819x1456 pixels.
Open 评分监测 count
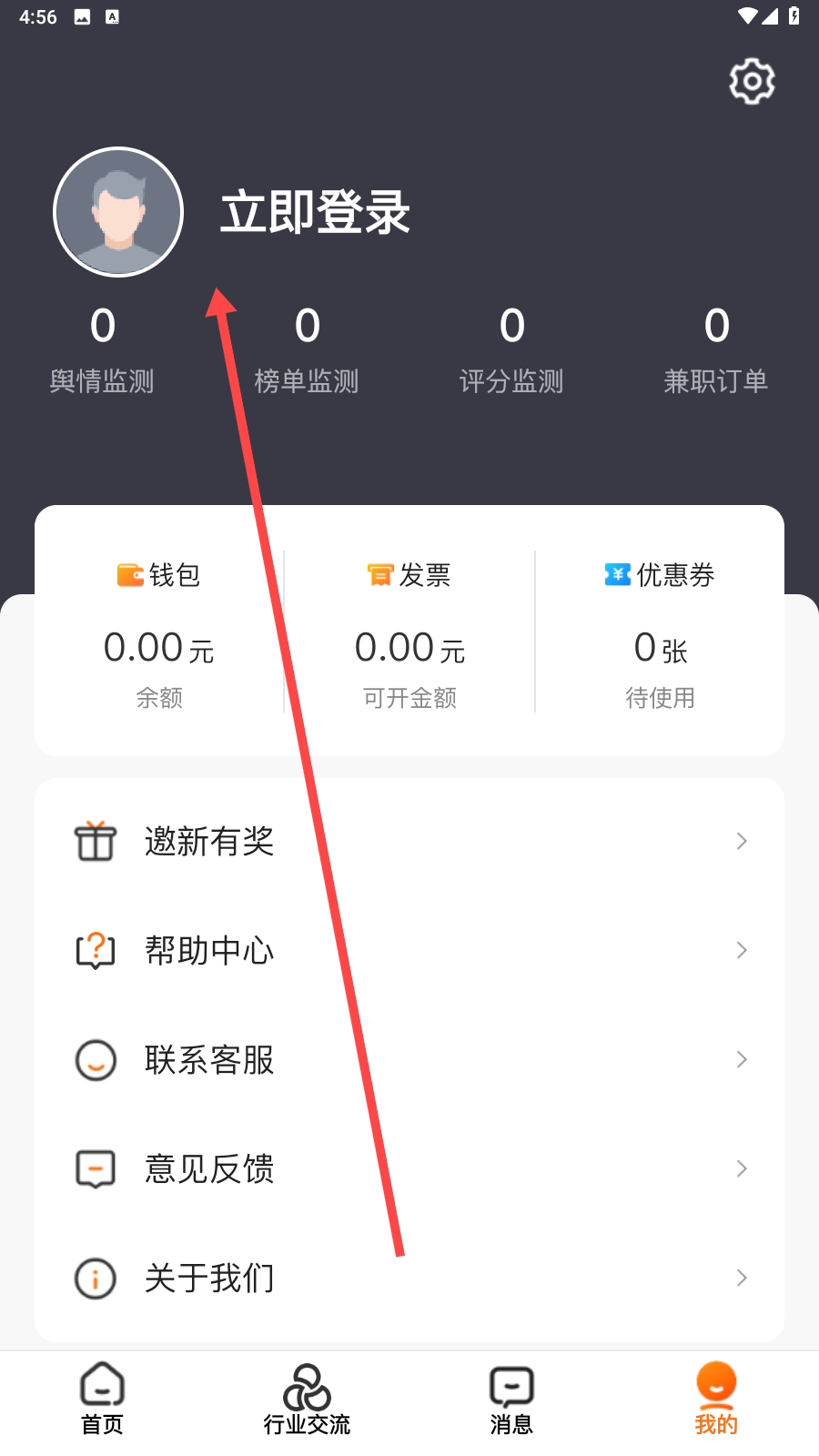[511, 350]
